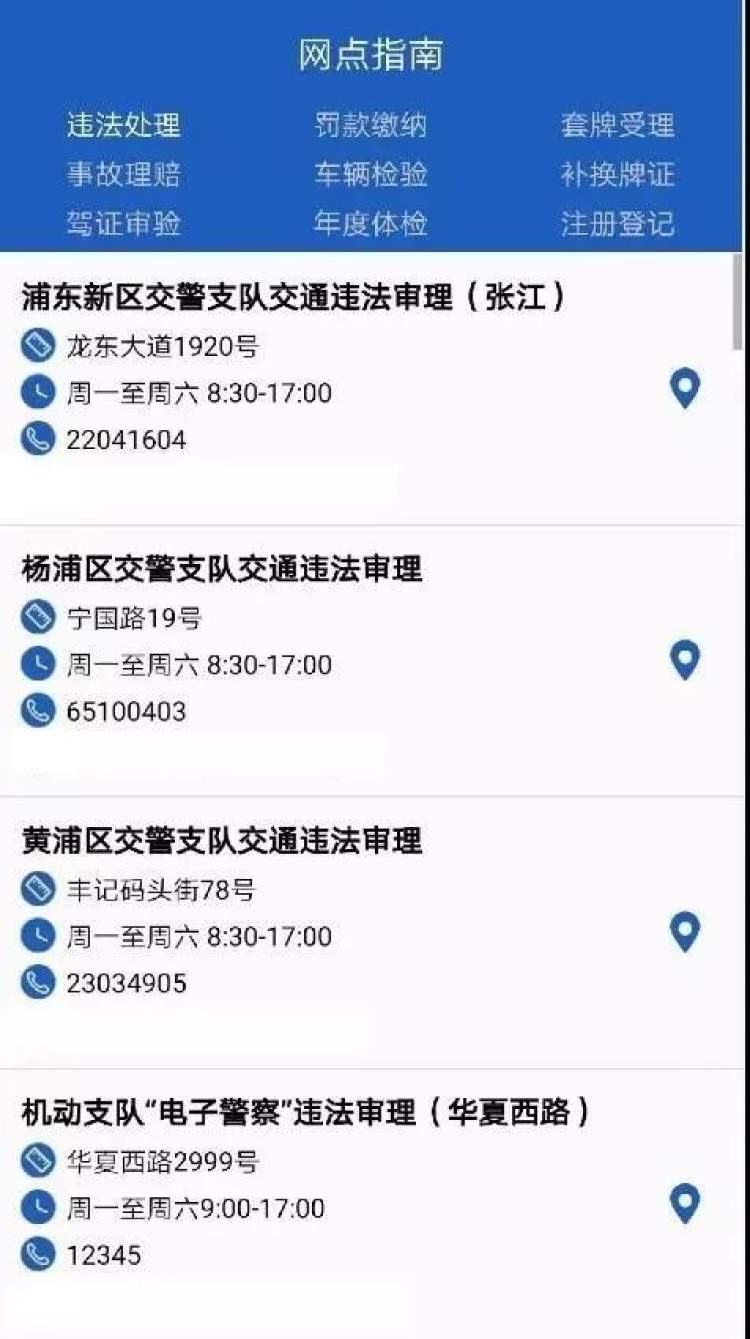Image resolution: width=750 pixels, height=1339 pixels.
Task: Open map location for 浦东新区交警支队 (张江)
Action: [685, 389]
